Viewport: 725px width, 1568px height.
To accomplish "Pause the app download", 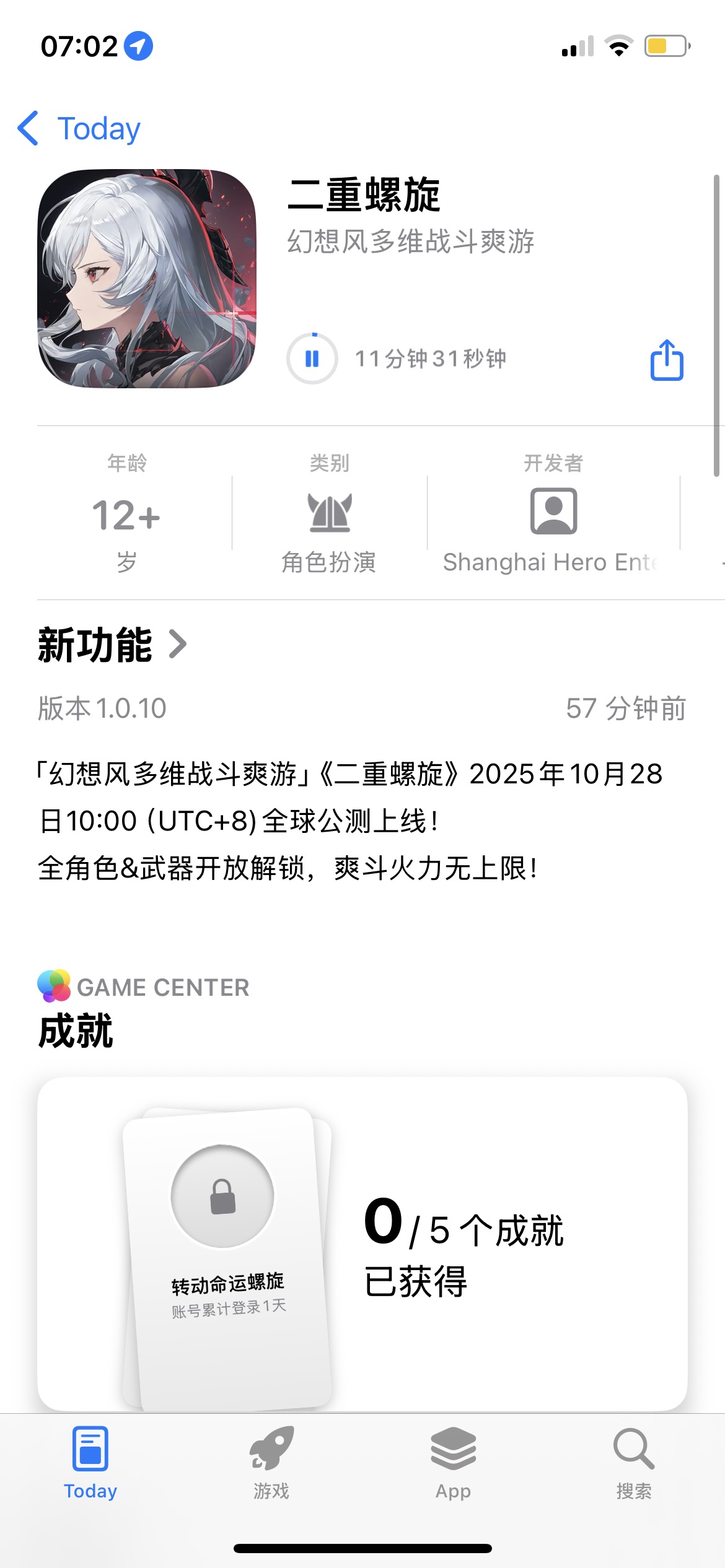I will 312,359.
